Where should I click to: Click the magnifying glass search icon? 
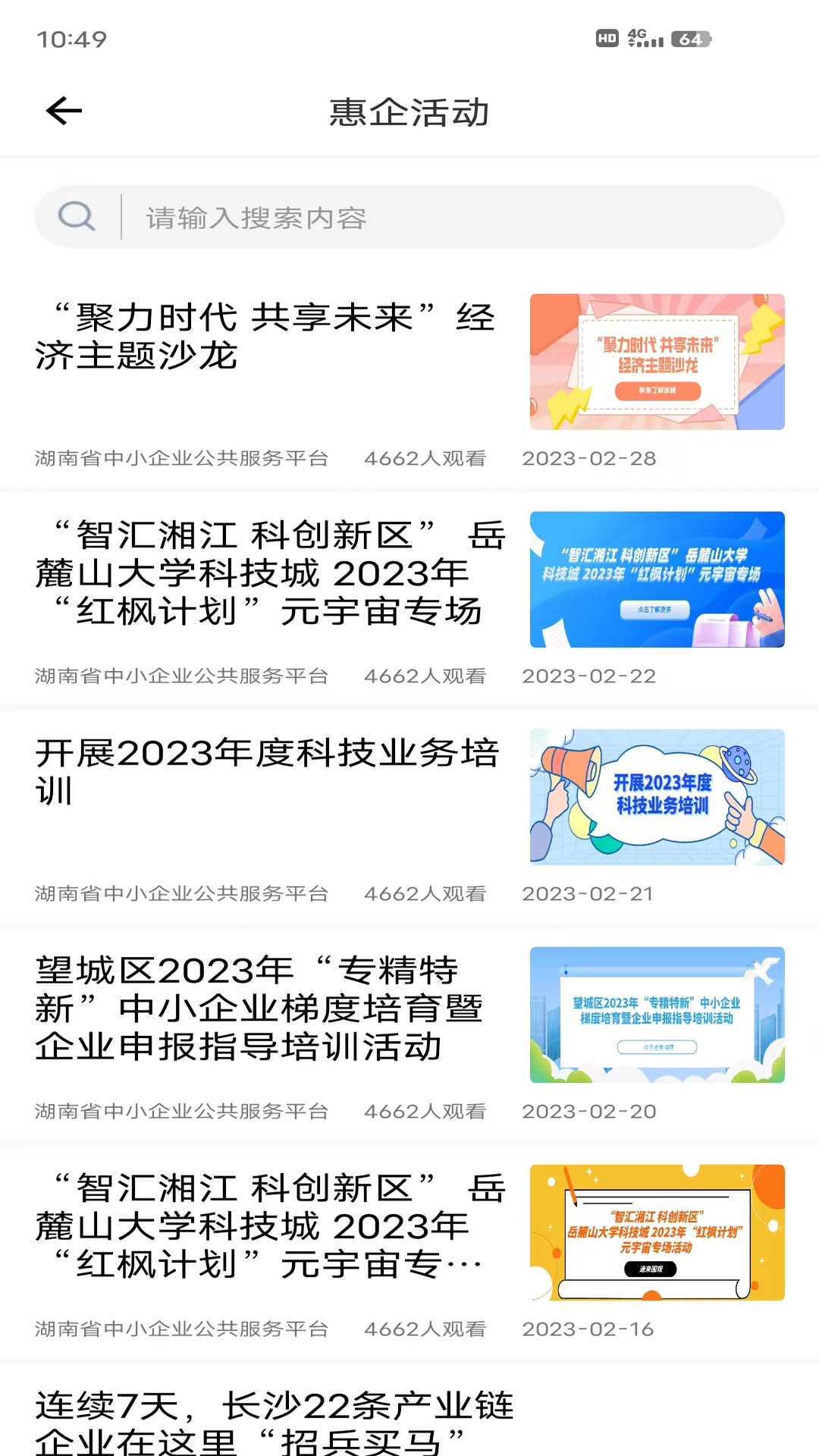pos(75,216)
